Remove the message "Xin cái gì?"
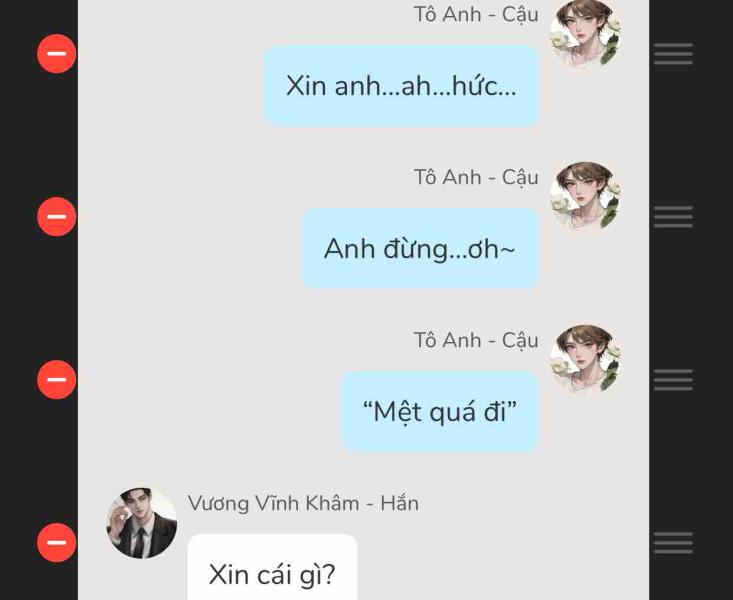The image size is (733, 600). (x=57, y=542)
